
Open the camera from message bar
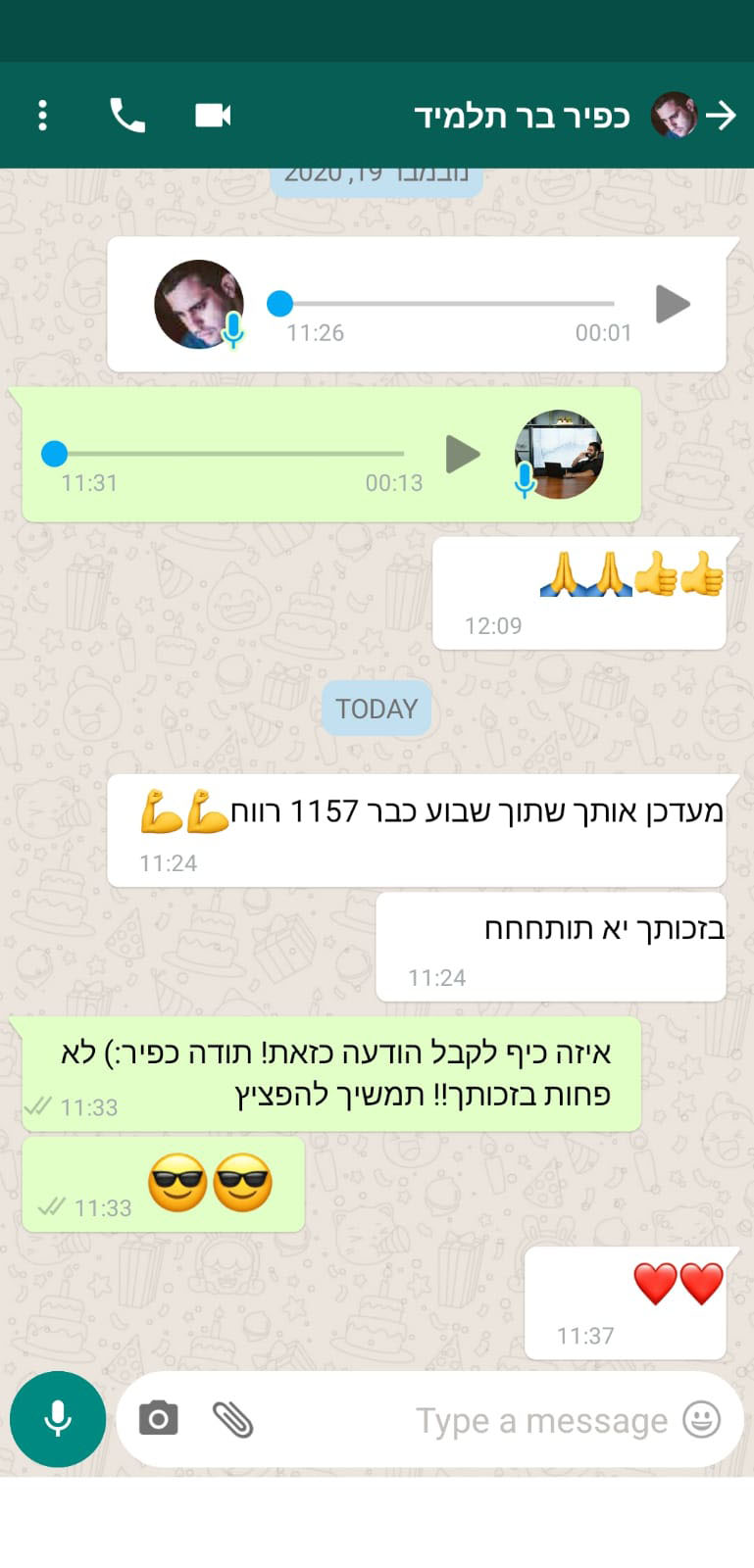tap(158, 1418)
